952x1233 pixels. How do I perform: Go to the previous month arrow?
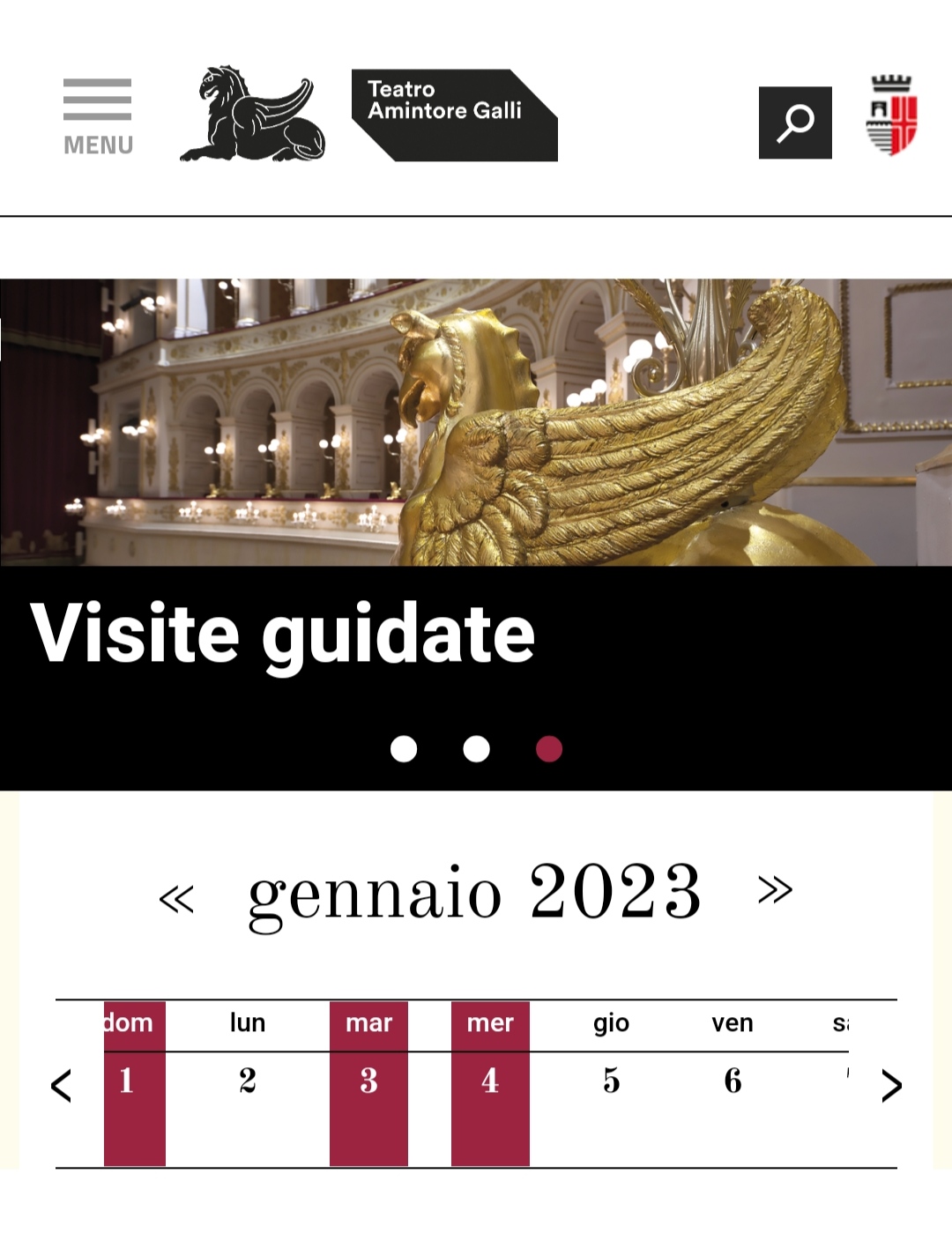176,898
